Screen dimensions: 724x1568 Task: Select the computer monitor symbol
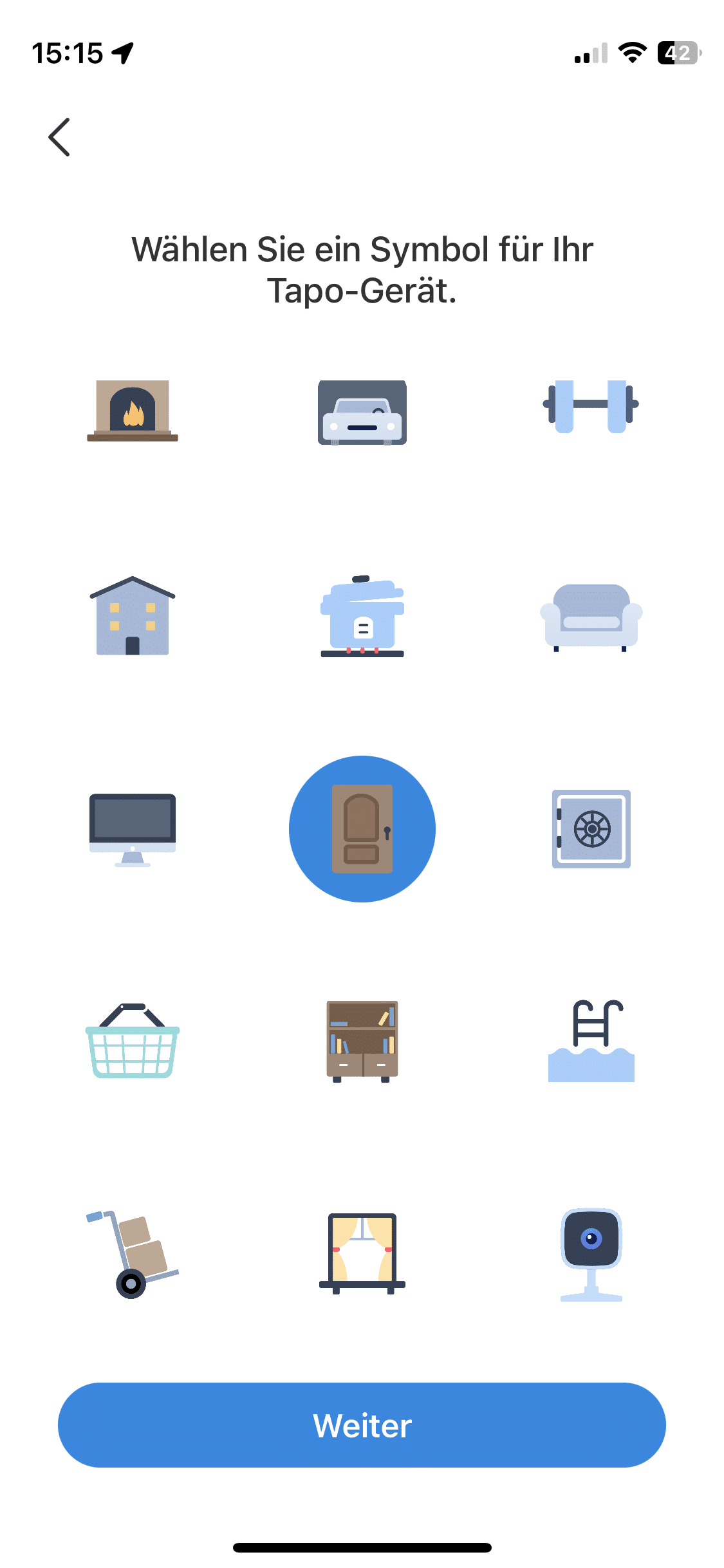(133, 829)
